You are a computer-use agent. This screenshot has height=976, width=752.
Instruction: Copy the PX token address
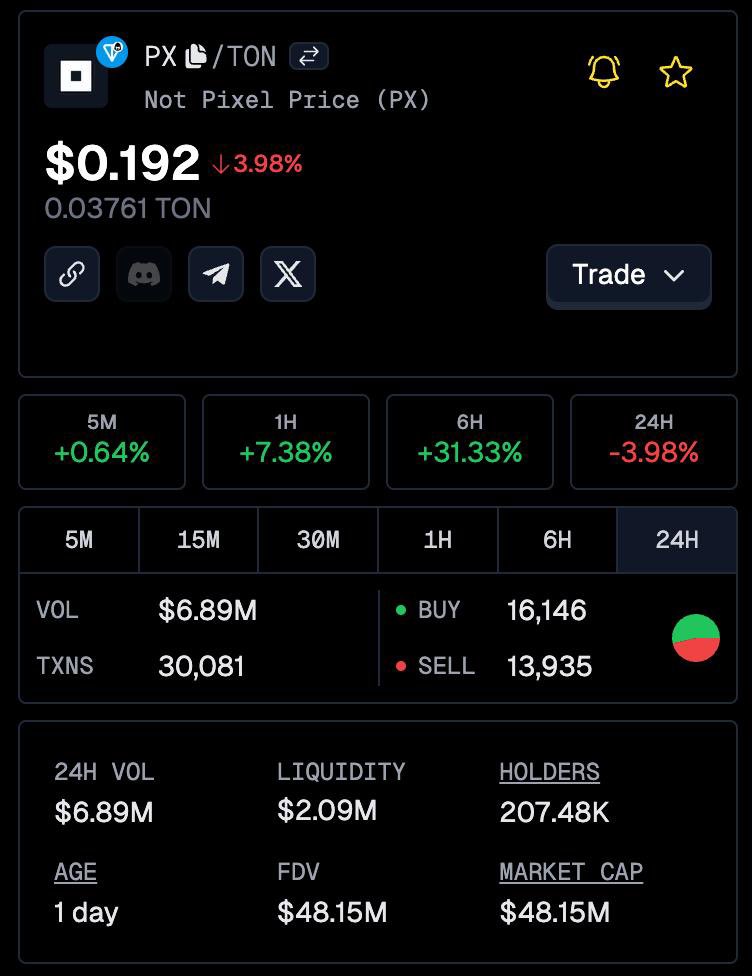tap(196, 56)
